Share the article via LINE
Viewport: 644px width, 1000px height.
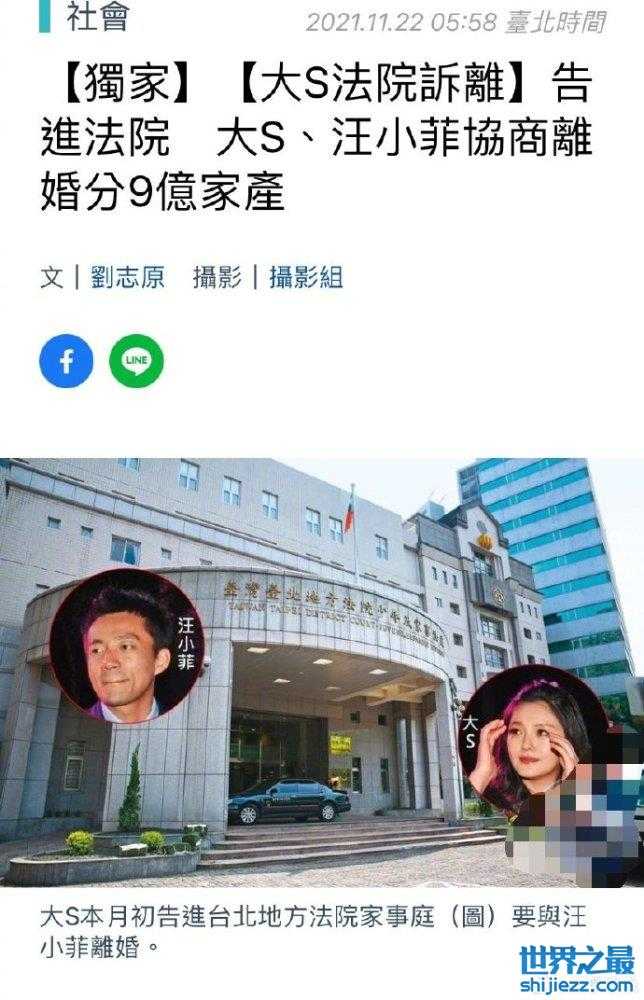click(x=136, y=361)
